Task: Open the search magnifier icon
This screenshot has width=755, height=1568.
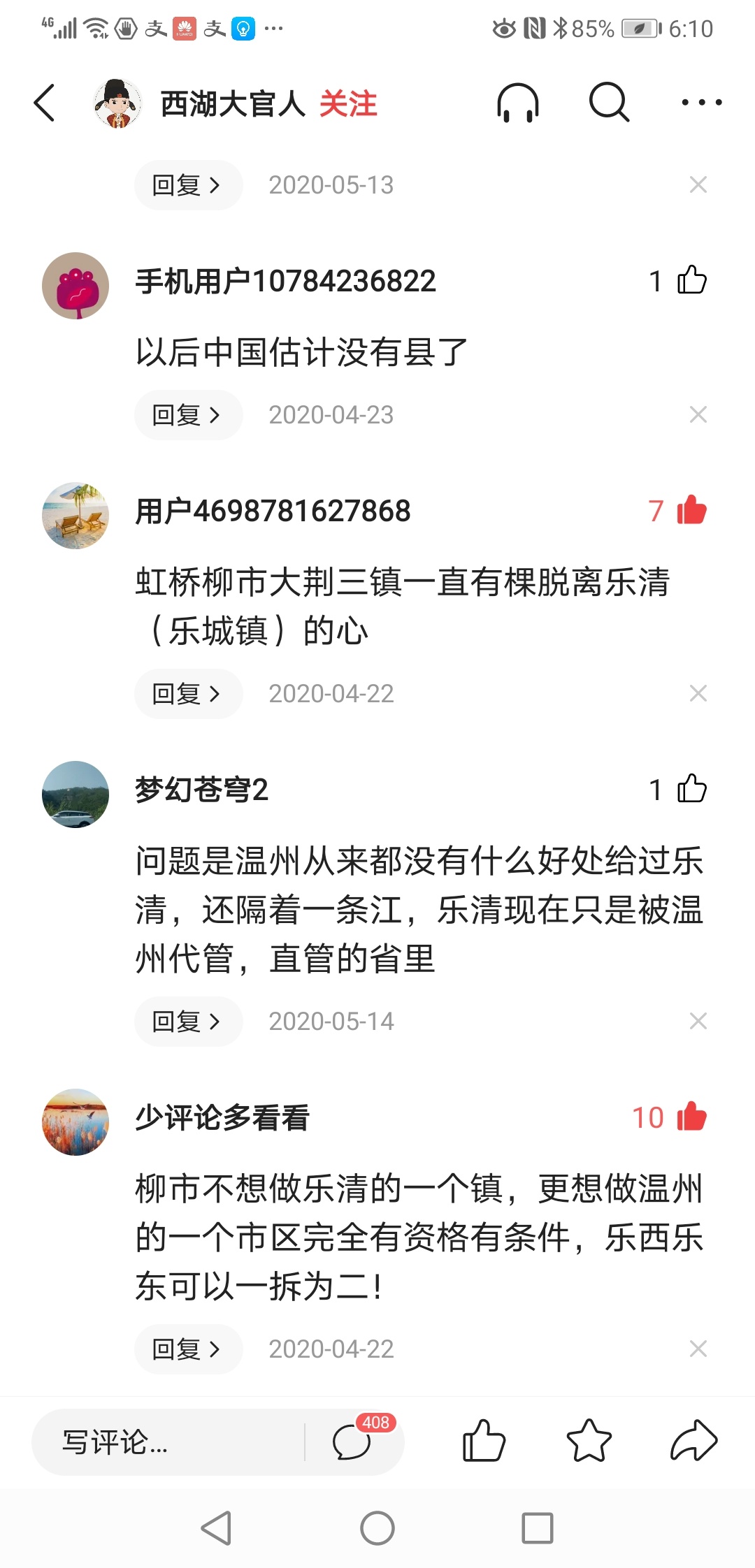Action: (609, 103)
